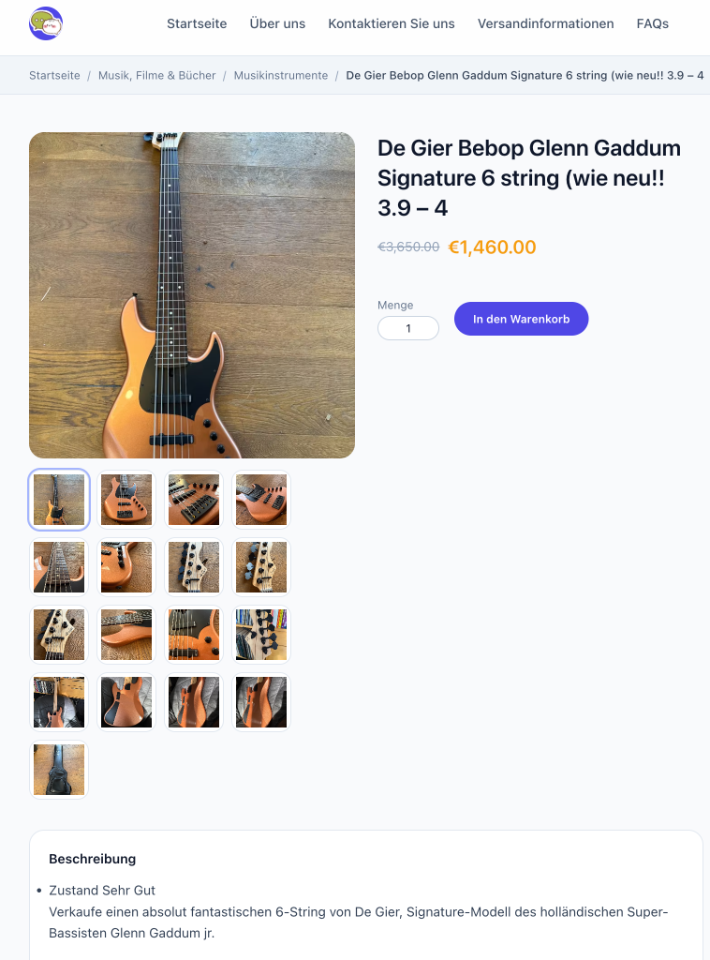Open the main bass guitar product photo
This screenshot has width=710, height=960.
tap(192, 295)
